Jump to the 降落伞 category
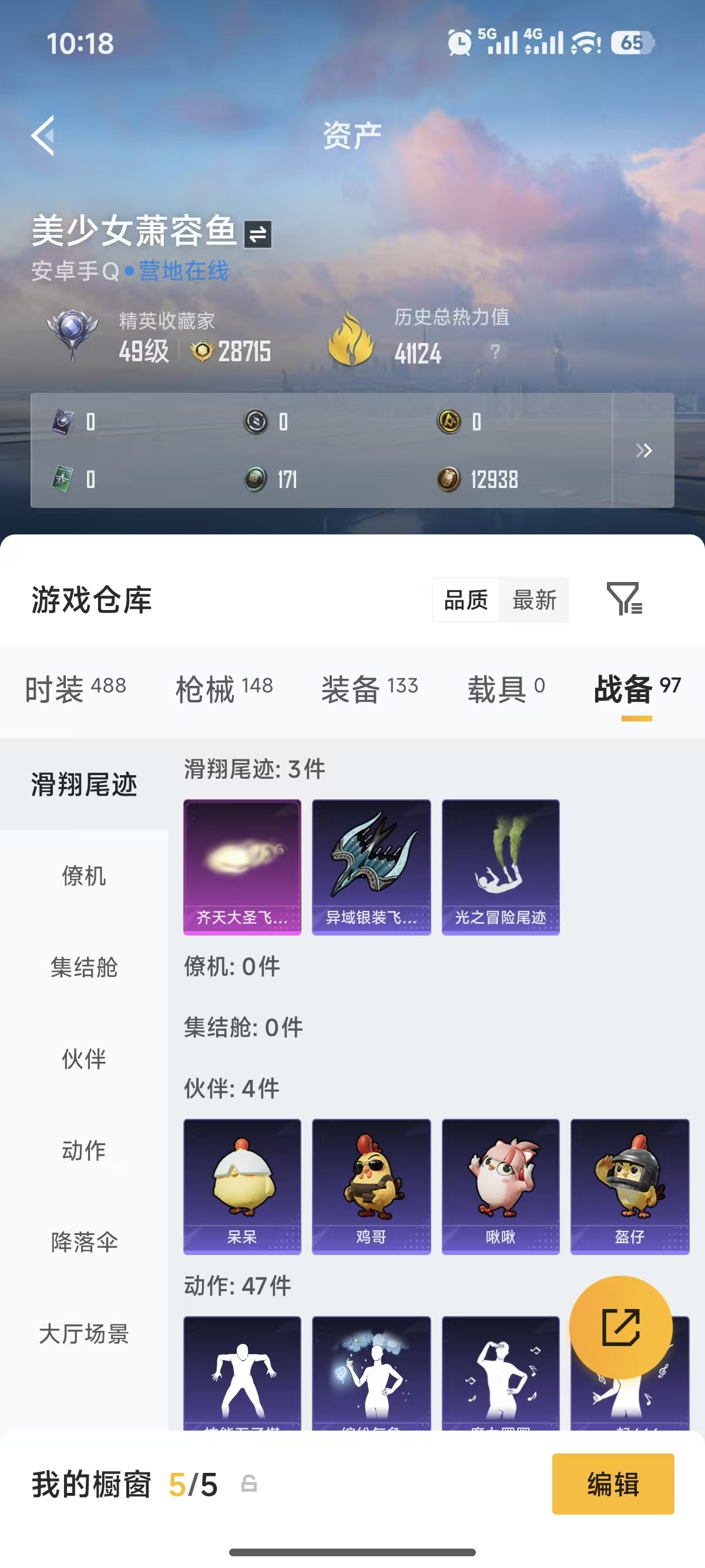The height and width of the screenshot is (1568, 705). click(84, 1242)
